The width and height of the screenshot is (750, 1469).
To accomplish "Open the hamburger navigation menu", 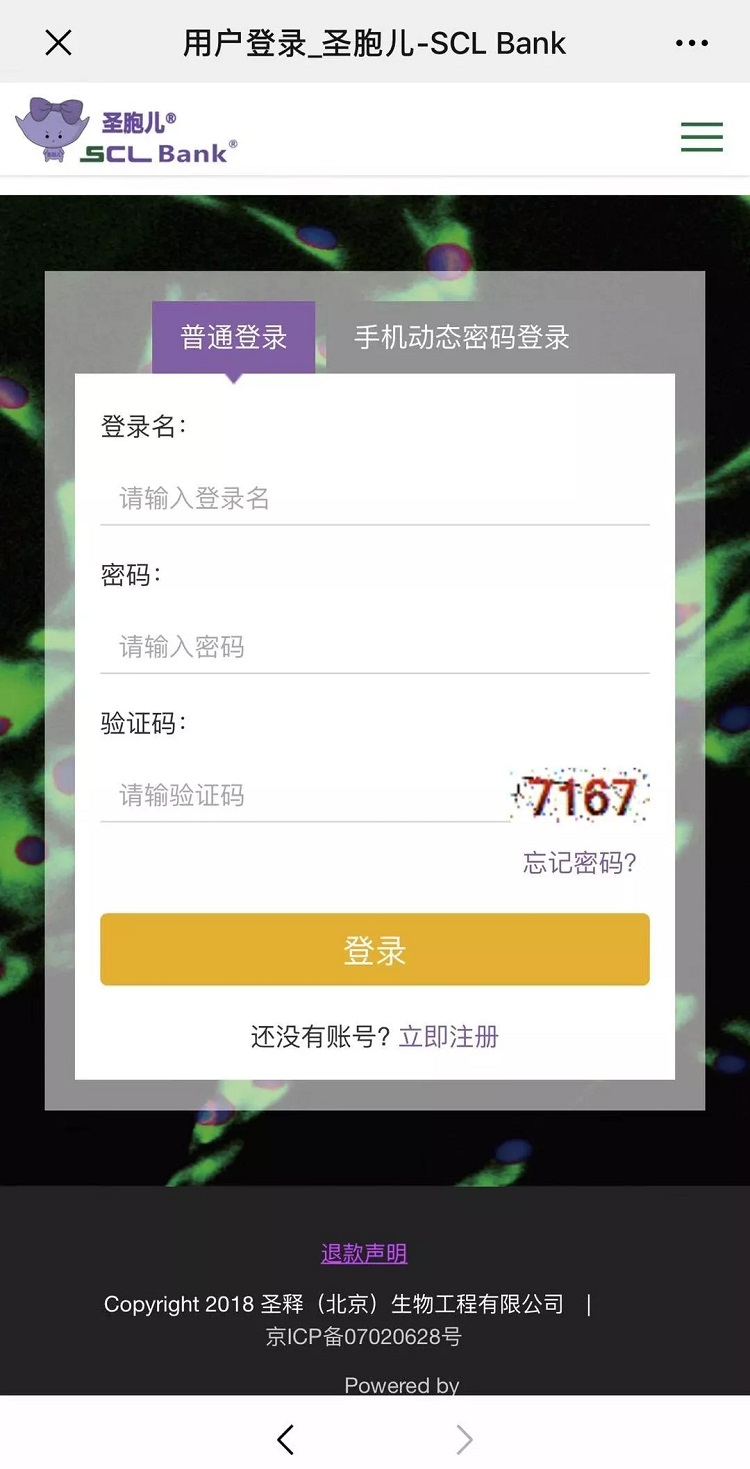I will 701,137.
